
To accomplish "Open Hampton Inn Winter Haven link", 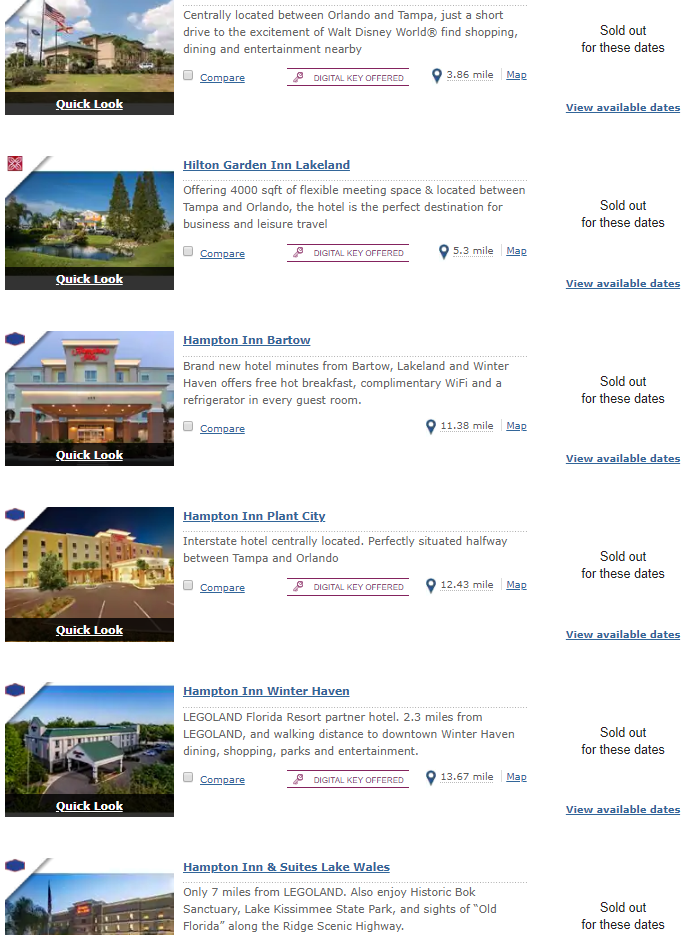I will click(266, 691).
